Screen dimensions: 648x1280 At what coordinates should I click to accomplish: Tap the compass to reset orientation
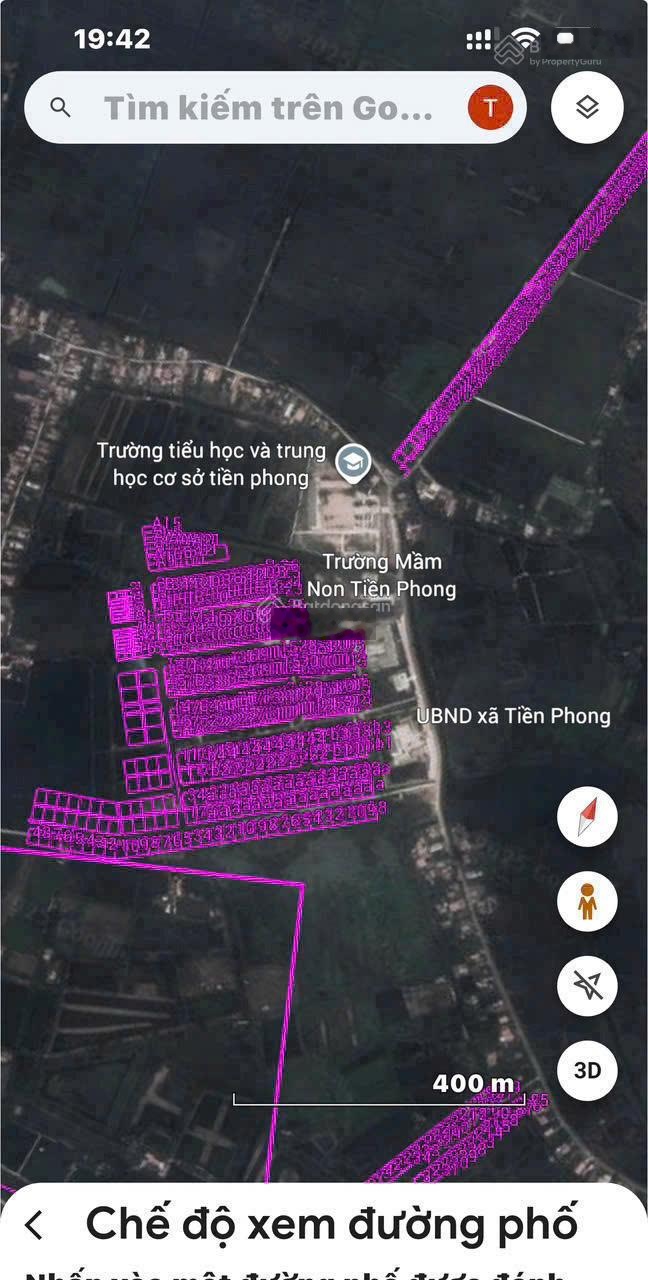(587, 817)
